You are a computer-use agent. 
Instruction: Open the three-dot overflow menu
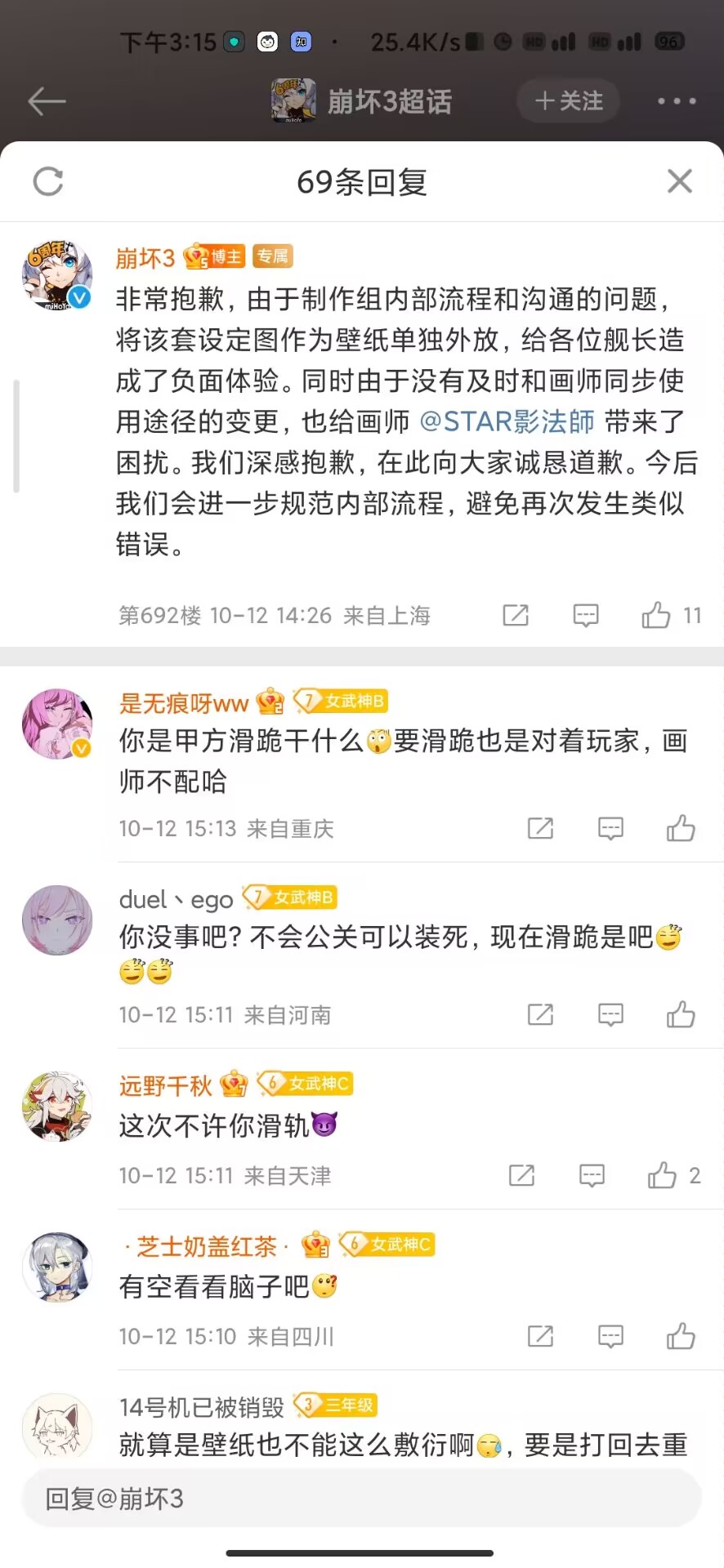(677, 101)
